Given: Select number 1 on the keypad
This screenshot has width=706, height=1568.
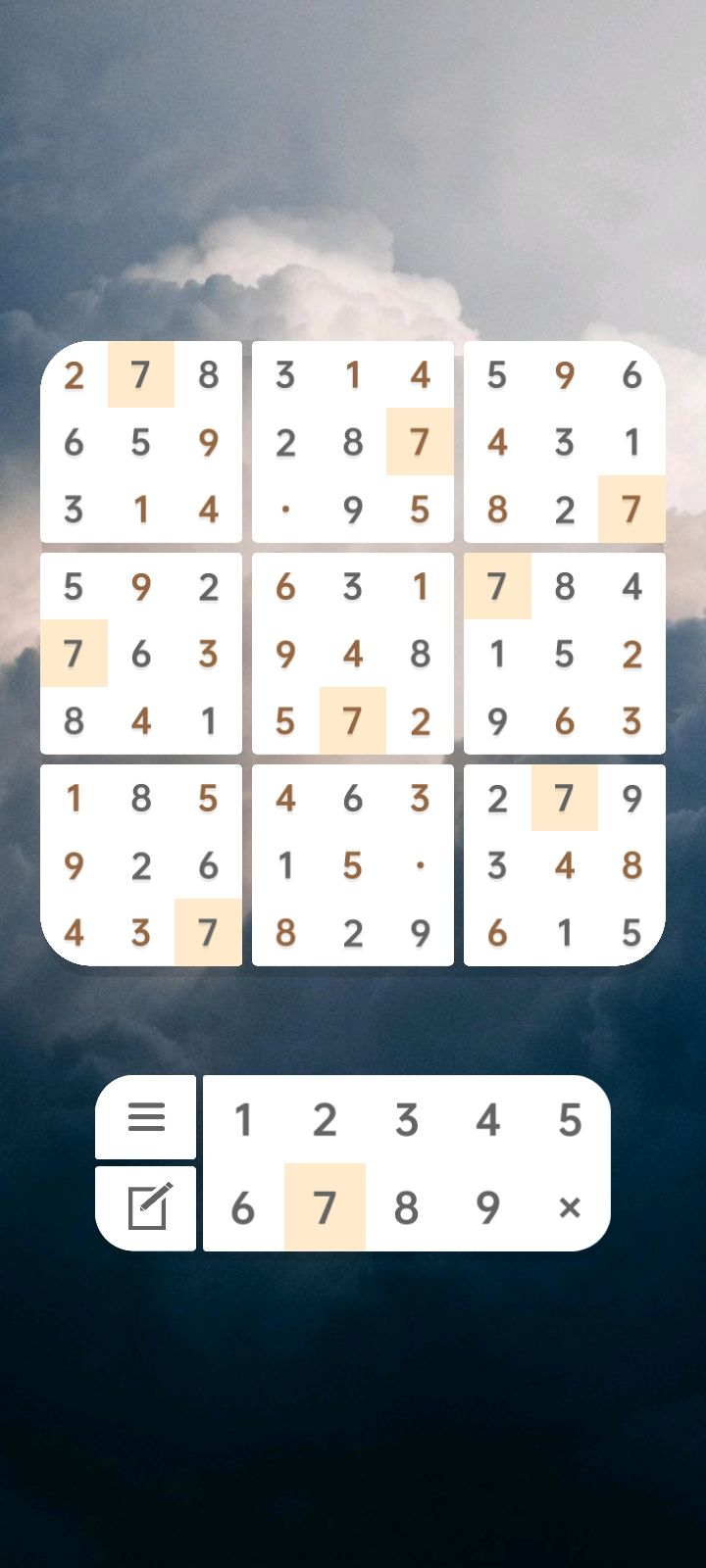Looking at the screenshot, I should 244,1118.
